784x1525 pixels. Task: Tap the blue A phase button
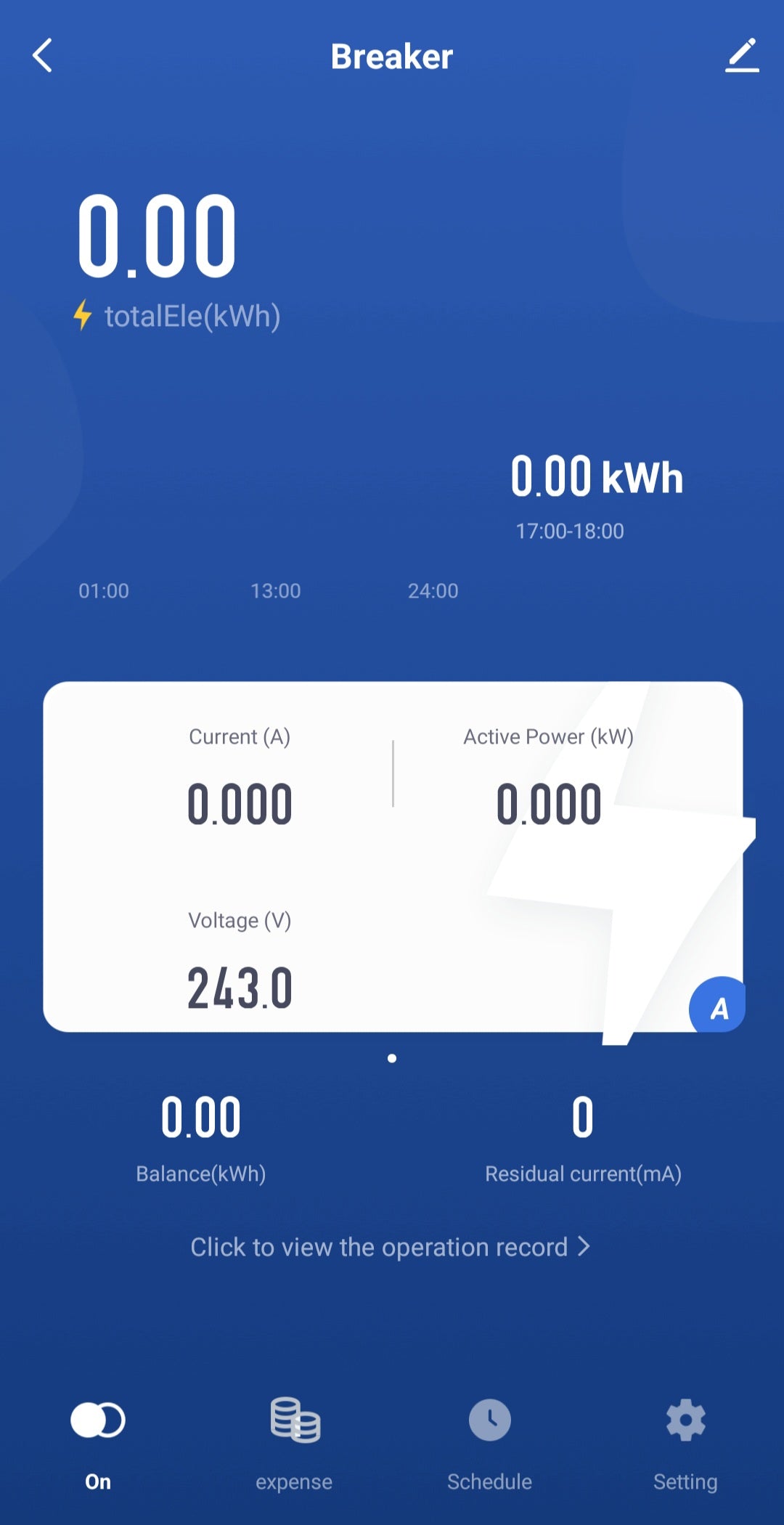718,1006
